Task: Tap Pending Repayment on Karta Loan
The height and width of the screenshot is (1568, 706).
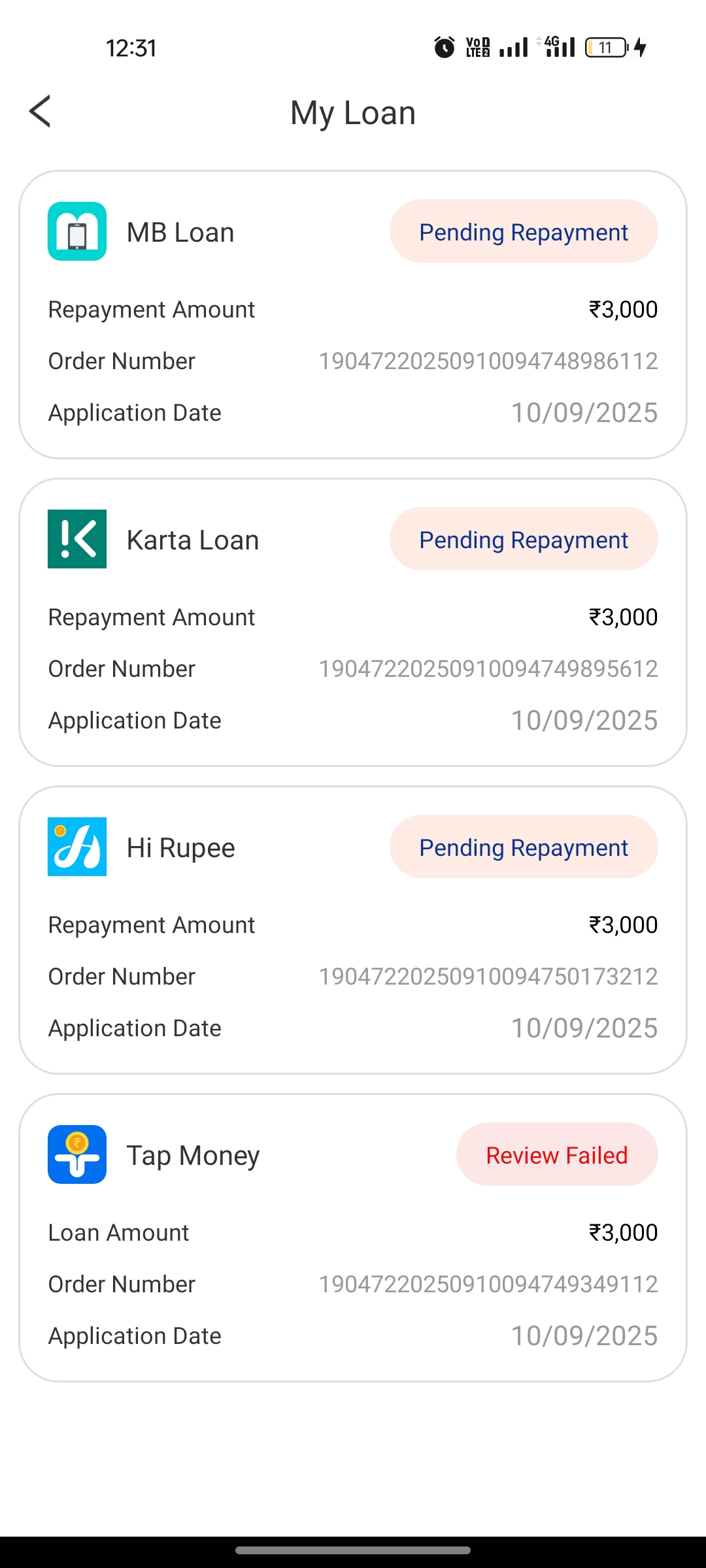Action: pyautogui.click(x=523, y=540)
